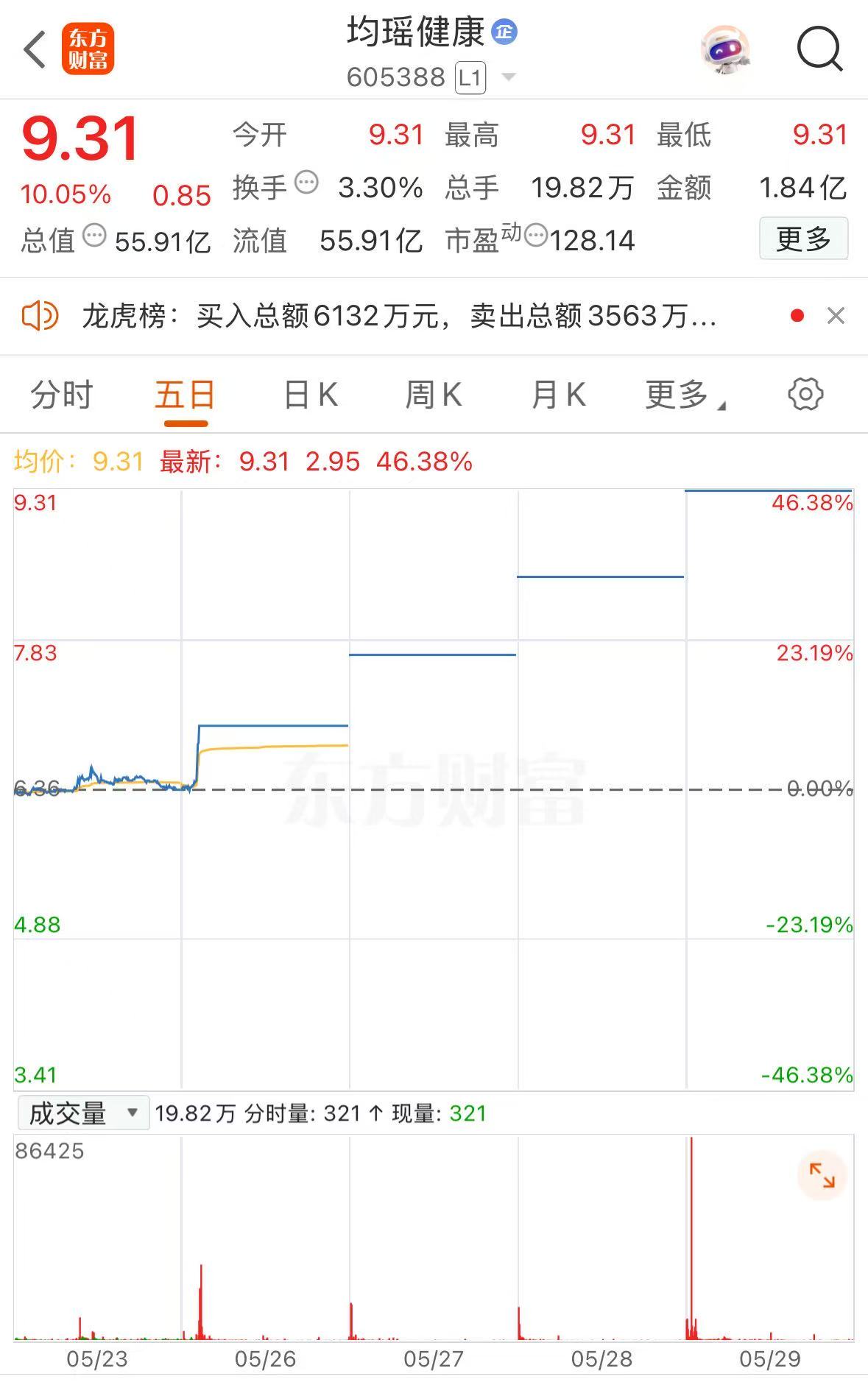Switch to the 月K chart tab
Screen dimensions: 868x1382
[x=558, y=395]
